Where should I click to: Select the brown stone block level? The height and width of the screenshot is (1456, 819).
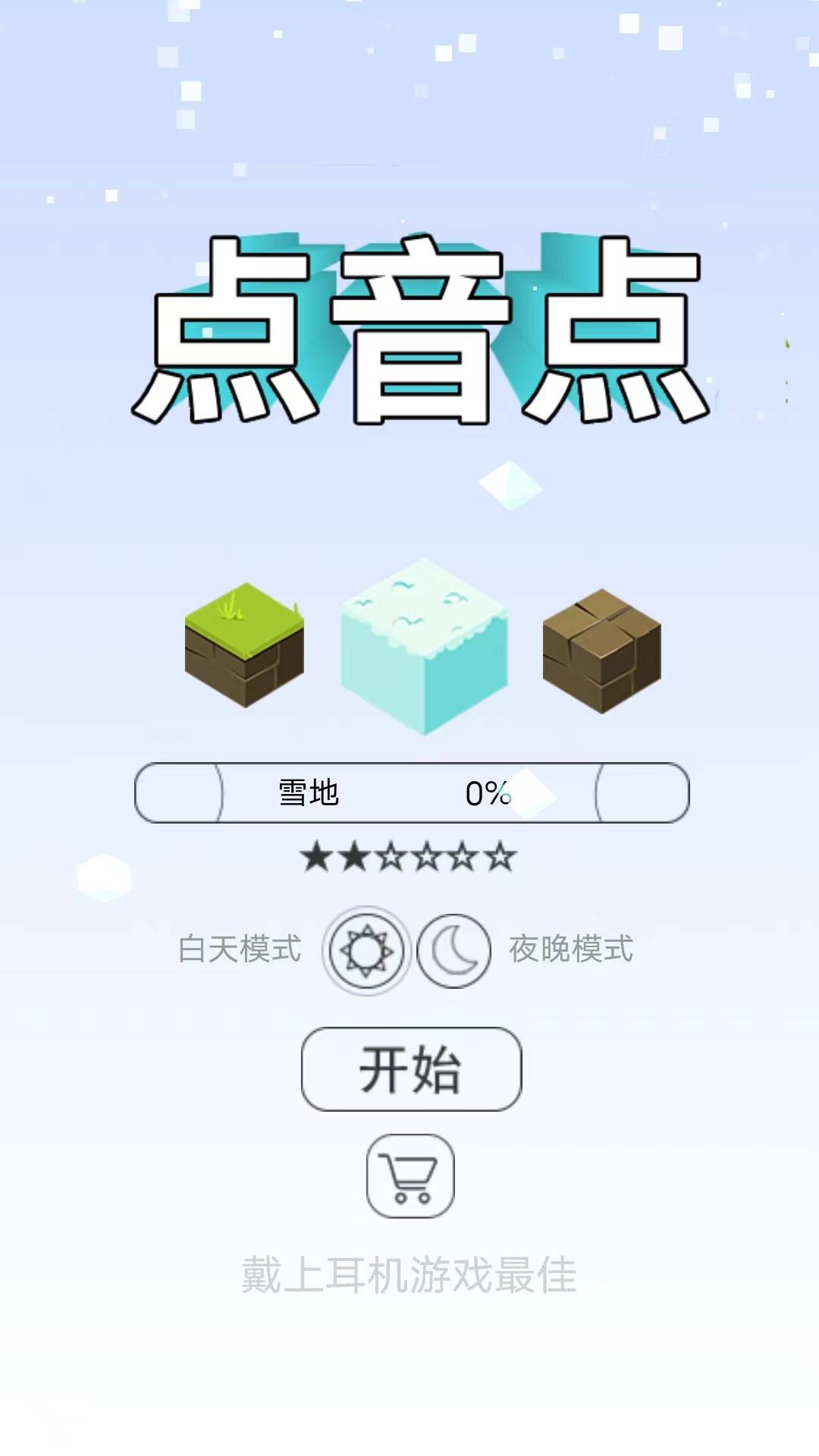click(x=601, y=651)
